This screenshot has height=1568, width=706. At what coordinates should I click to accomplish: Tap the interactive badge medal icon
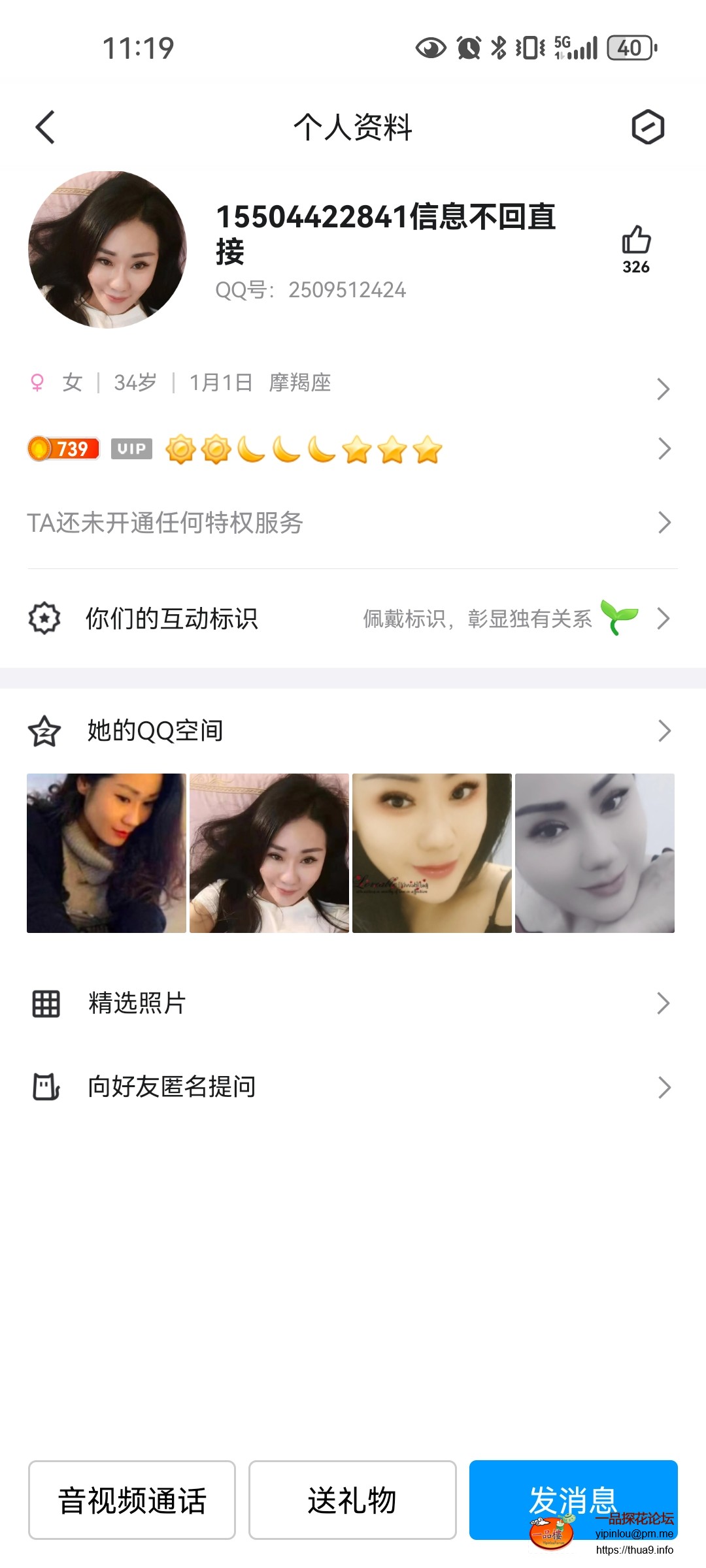pos(44,619)
